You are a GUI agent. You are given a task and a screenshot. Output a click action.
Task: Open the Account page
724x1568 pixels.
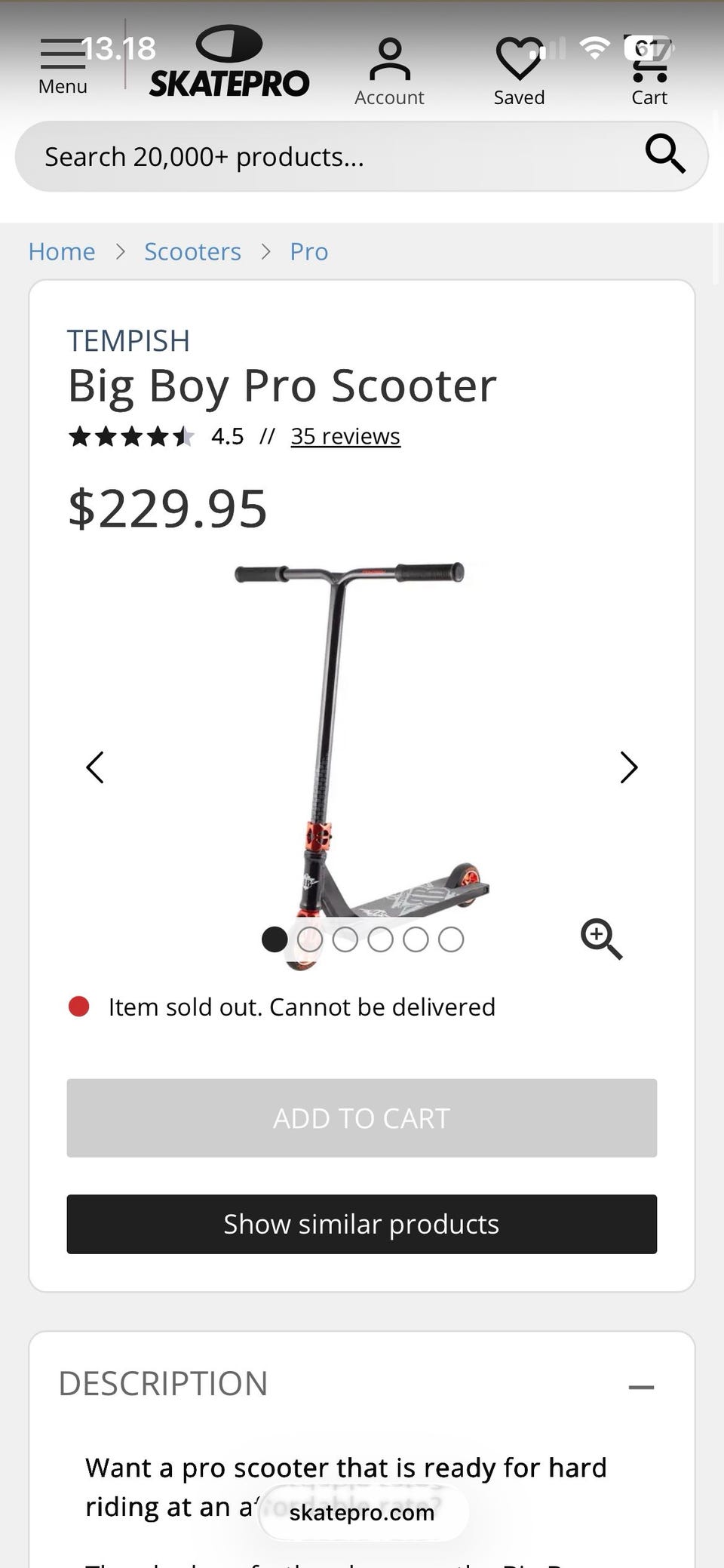pyautogui.click(x=389, y=72)
